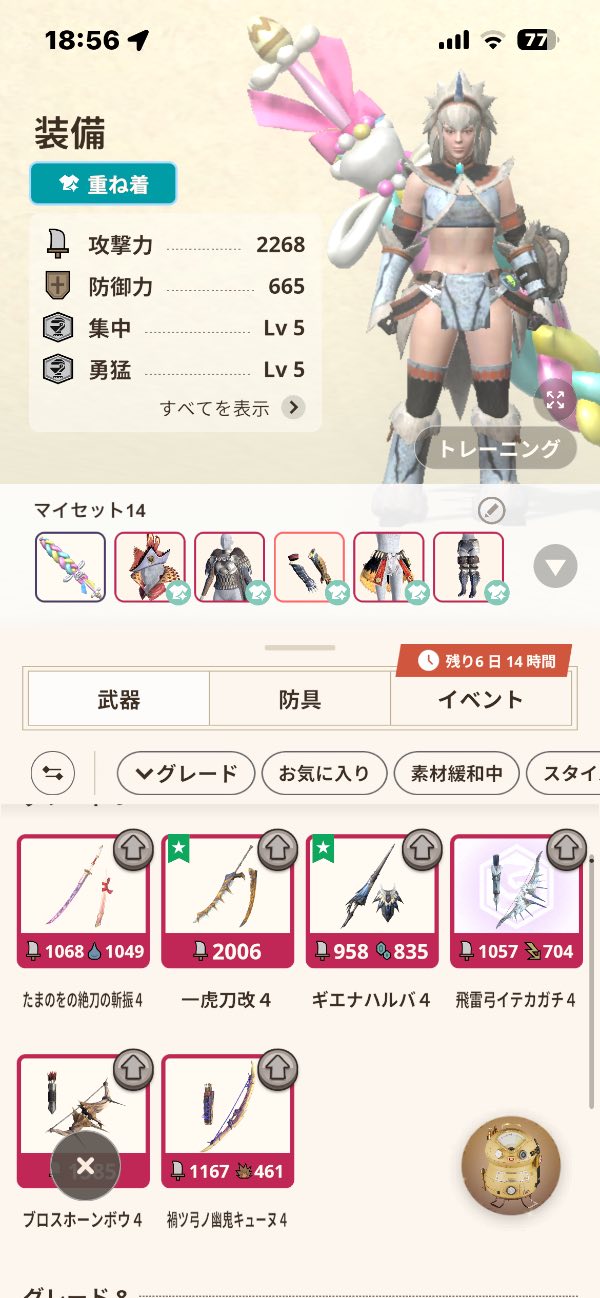Tap the 重ね着 layered armor button
Image resolution: width=600 pixels, height=1298 pixels.
(x=103, y=184)
